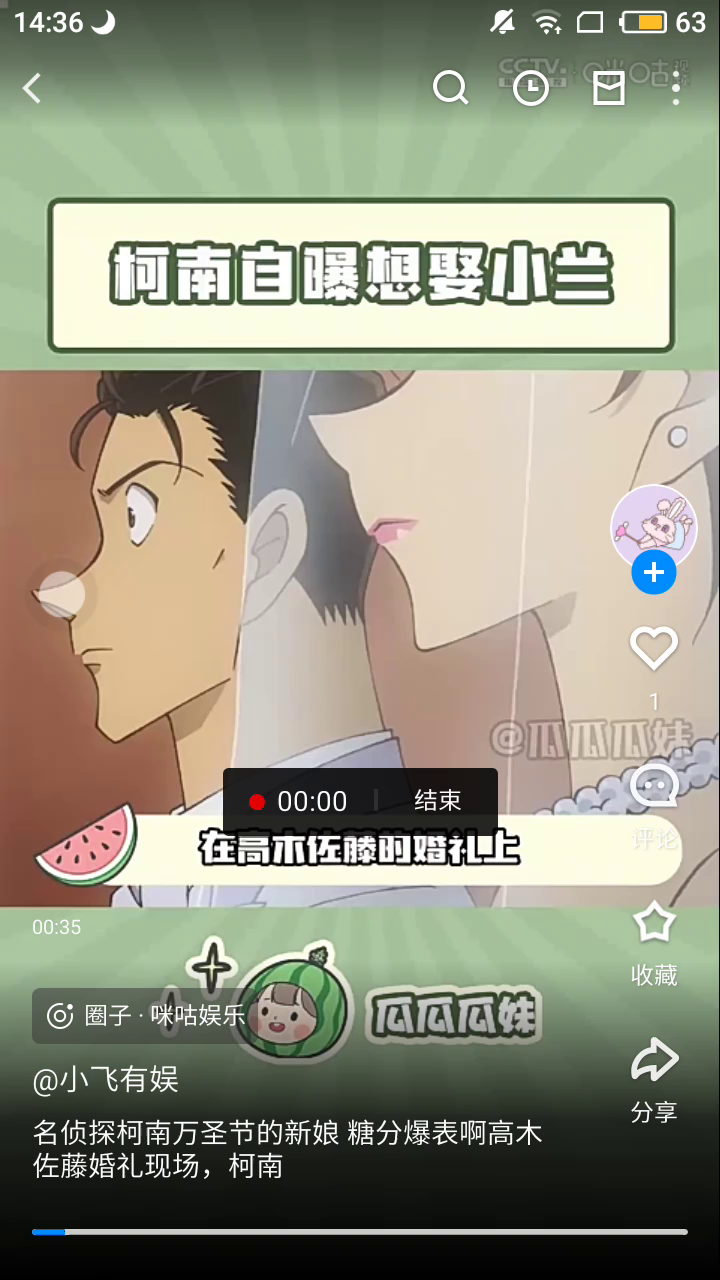Open the creator's bunny avatar profile
The width and height of the screenshot is (720, 1280).
coord(653,527)
